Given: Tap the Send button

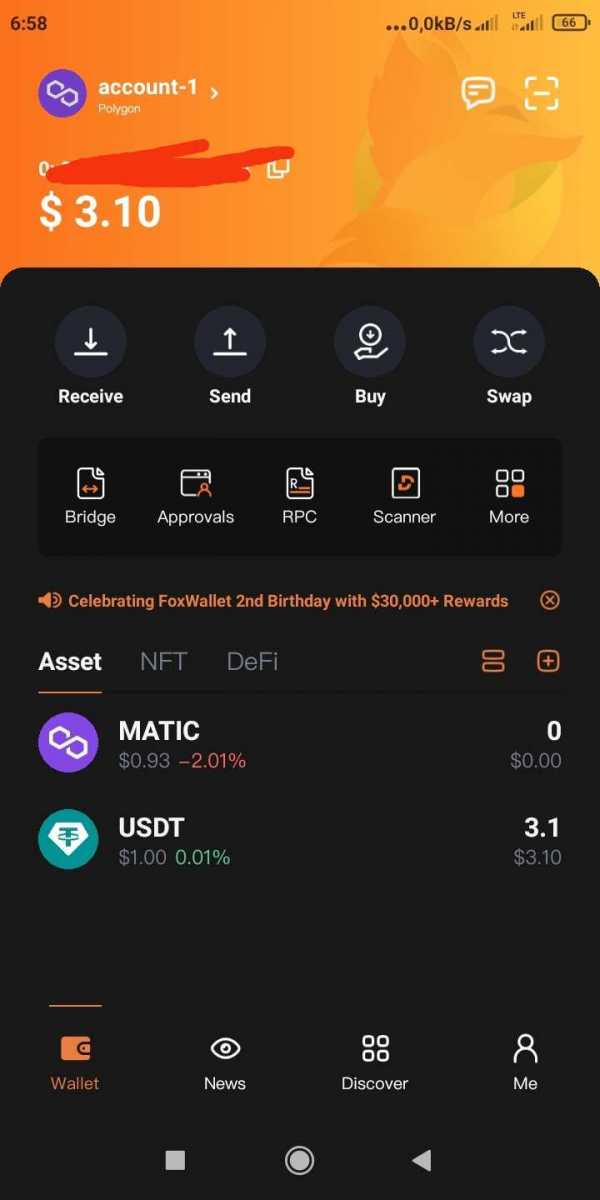Looking at the screenshot, I should pos(230,343).
